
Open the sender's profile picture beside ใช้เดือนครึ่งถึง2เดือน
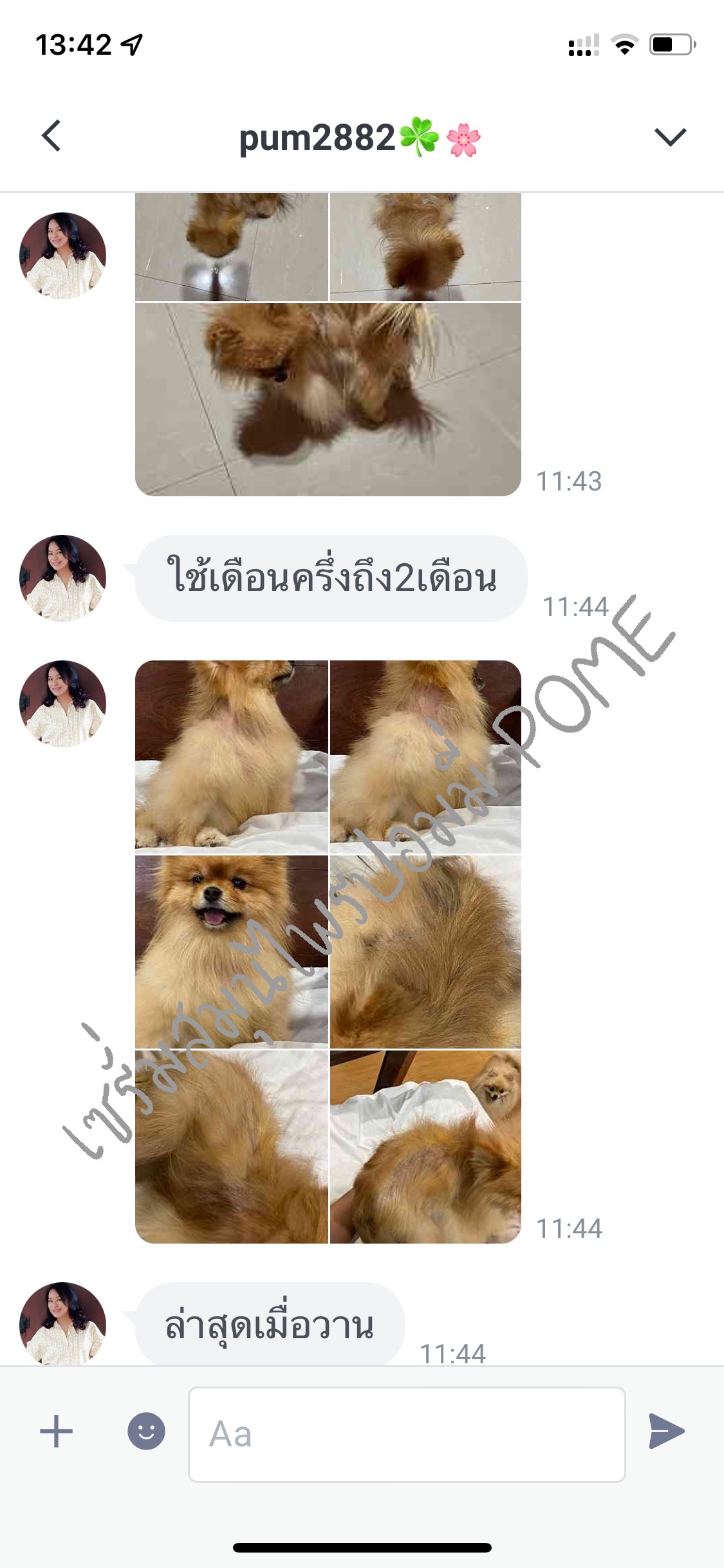tap(62, 578)
